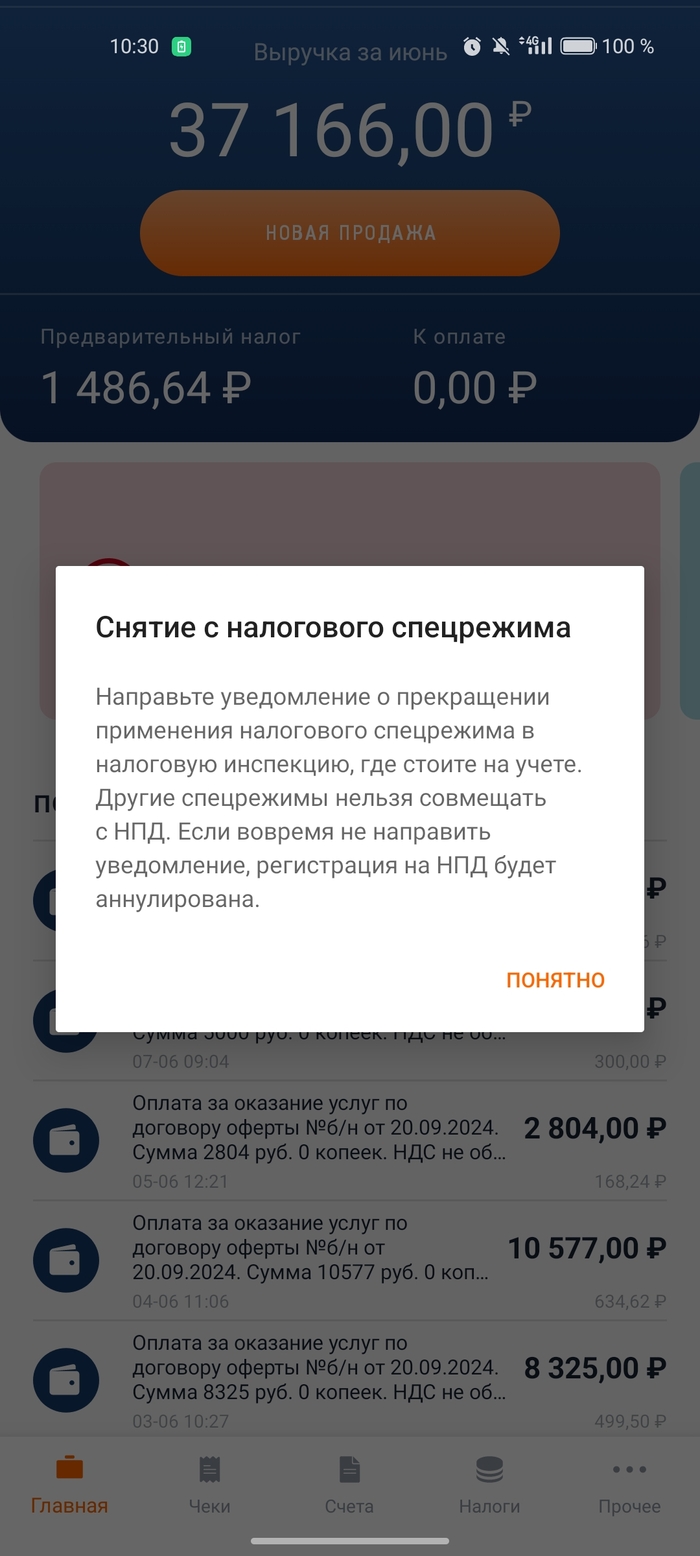Switch to the Чеки tab

[x=209, y=1485]
